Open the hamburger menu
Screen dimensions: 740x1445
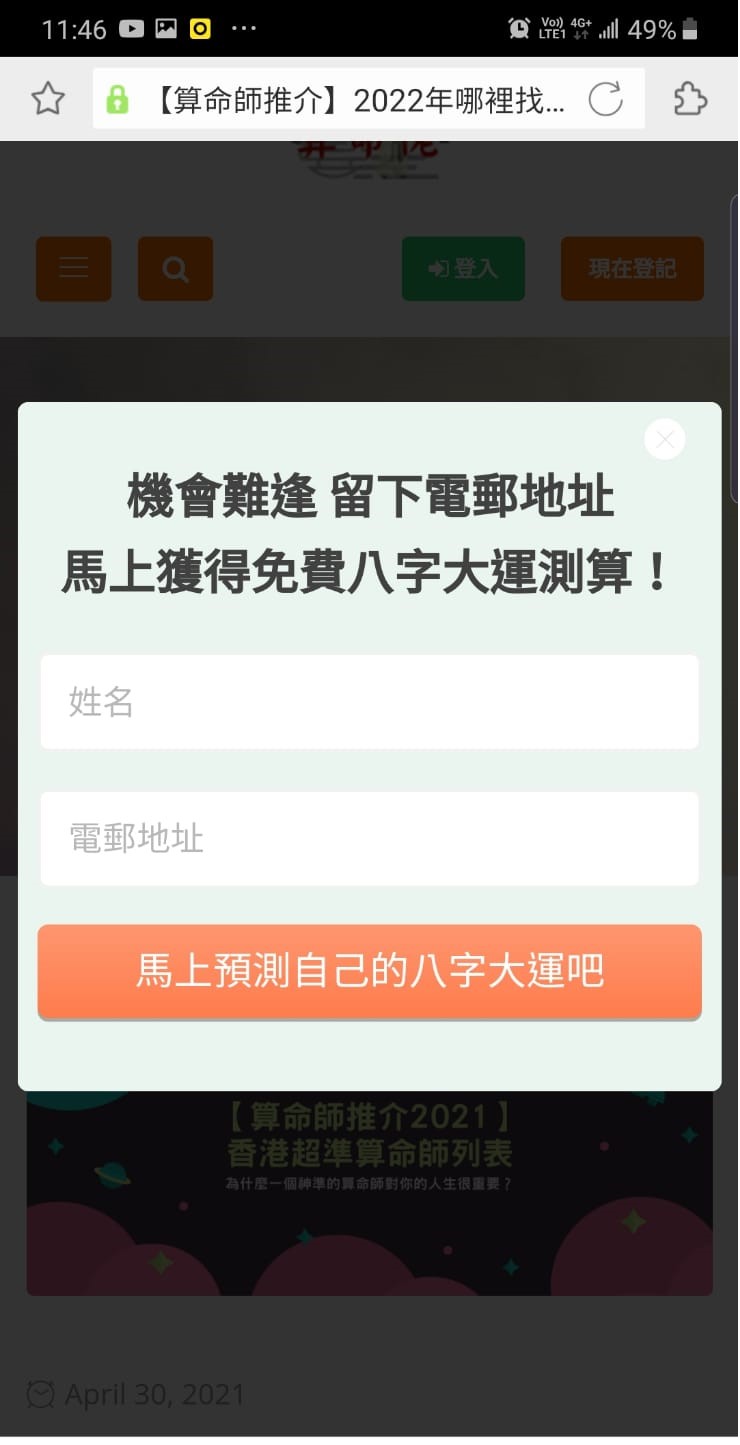(x=74, y=269)
